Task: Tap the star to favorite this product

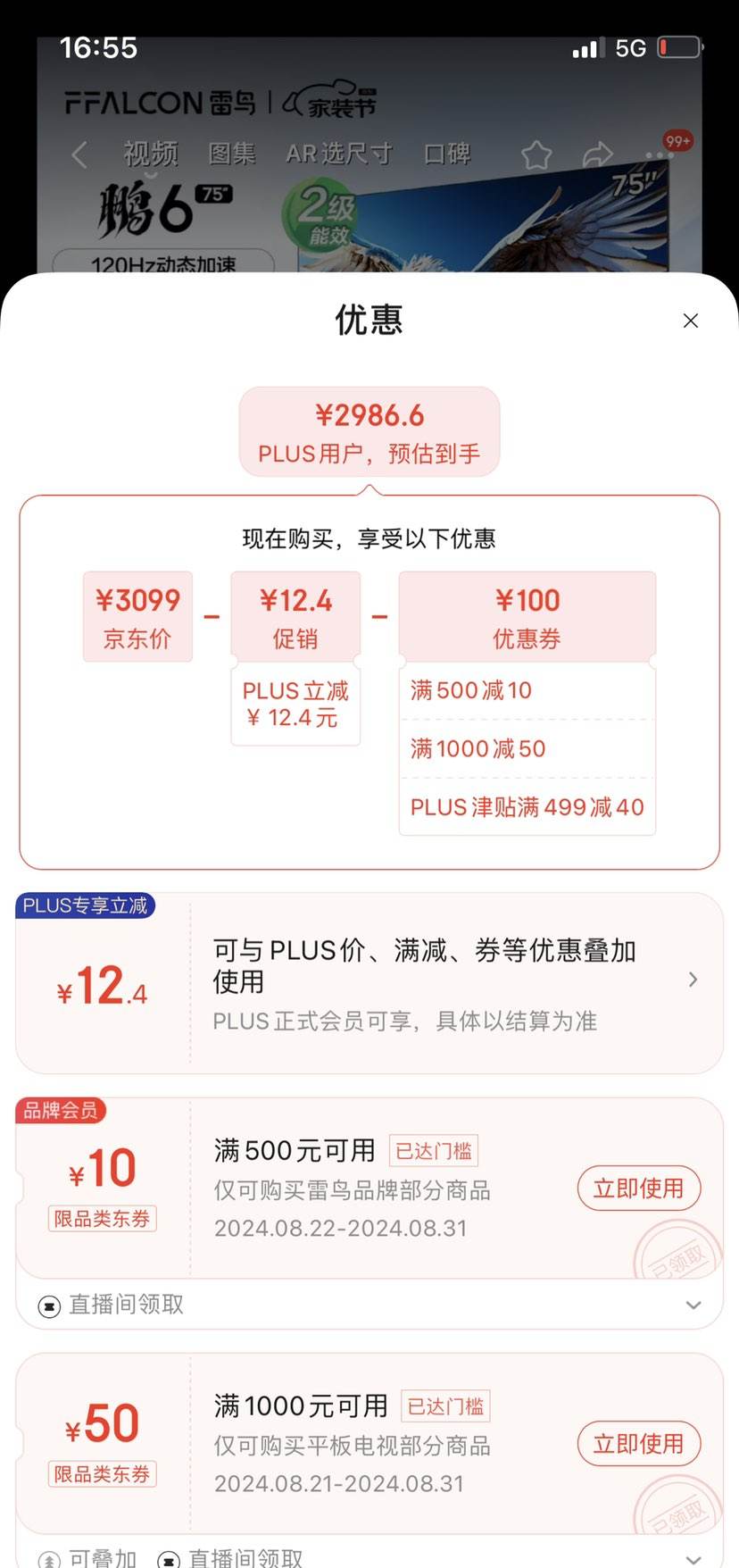Action: pyautogui.click(x=536, y=154)
